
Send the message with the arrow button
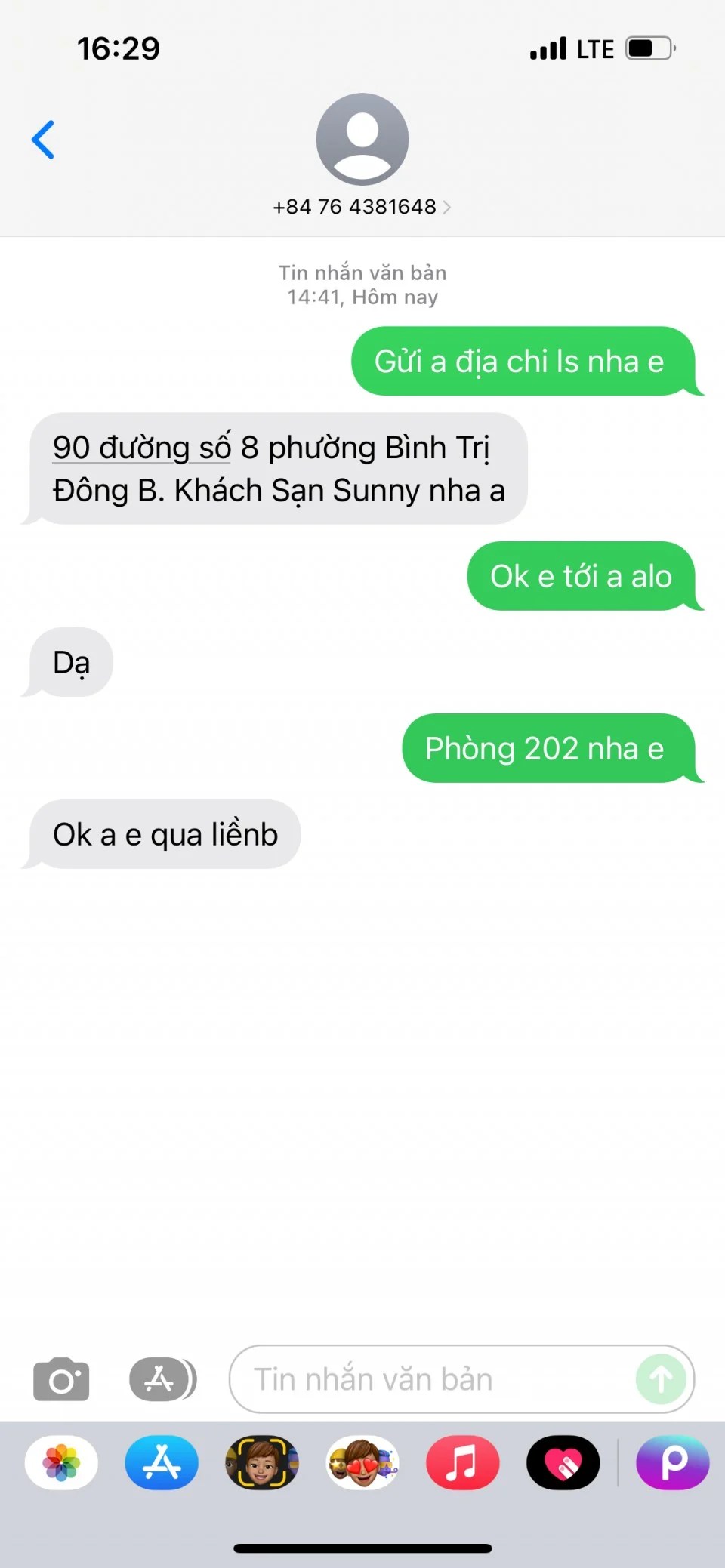[x=661, y=1379]
